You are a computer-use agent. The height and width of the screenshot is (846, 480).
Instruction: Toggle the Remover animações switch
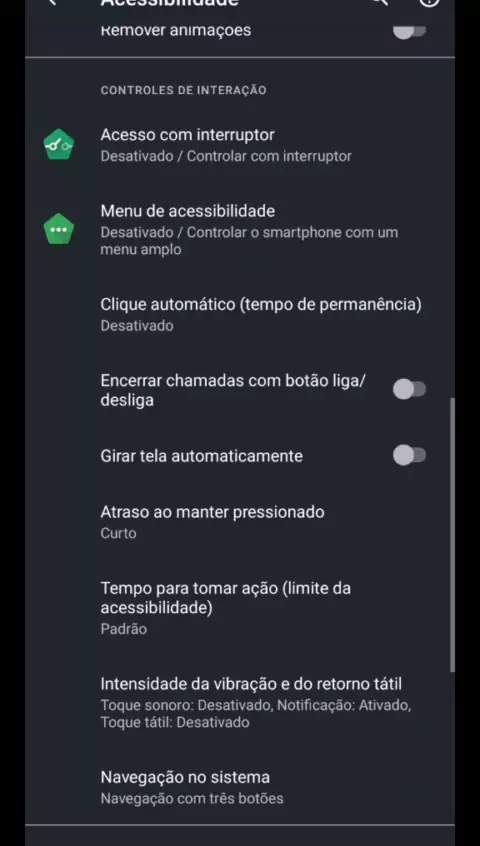409,30
